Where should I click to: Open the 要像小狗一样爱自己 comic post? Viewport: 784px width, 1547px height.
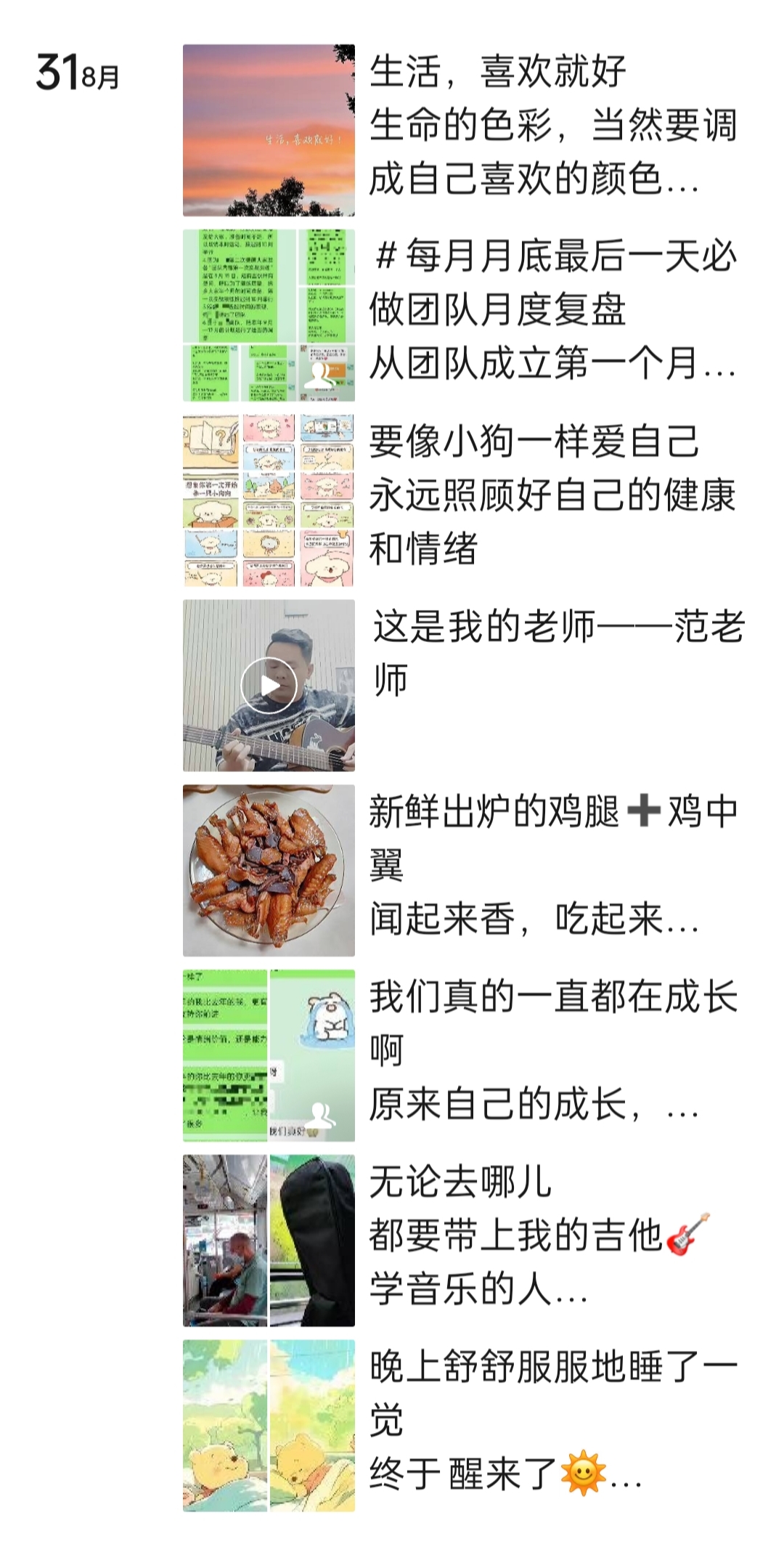[x=269, y=500]
